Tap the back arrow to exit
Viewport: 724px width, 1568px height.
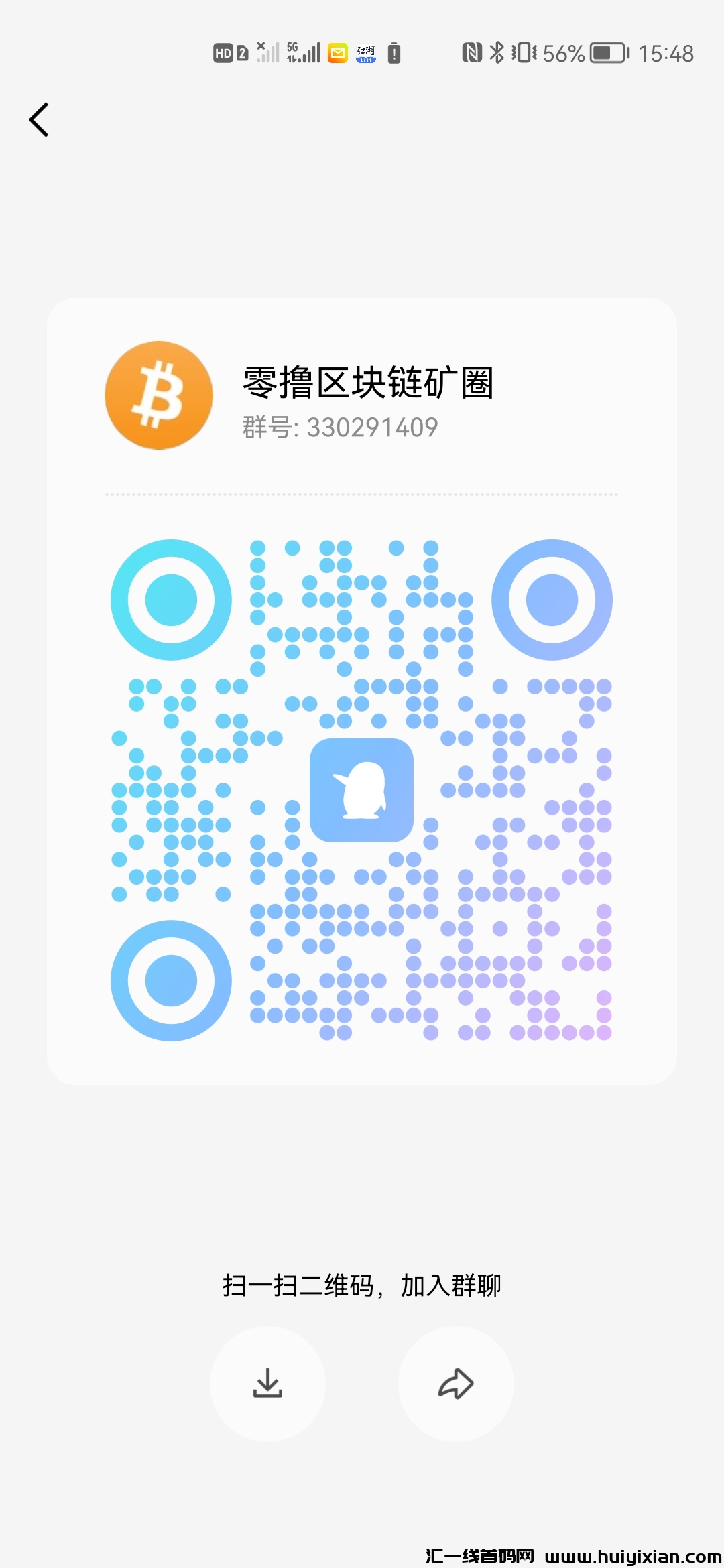[x=38, y=120]
